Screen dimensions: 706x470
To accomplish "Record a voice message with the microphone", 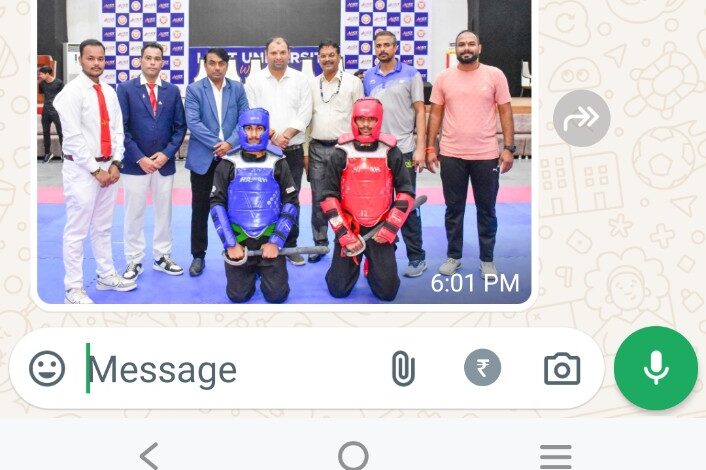I will 655,368.
